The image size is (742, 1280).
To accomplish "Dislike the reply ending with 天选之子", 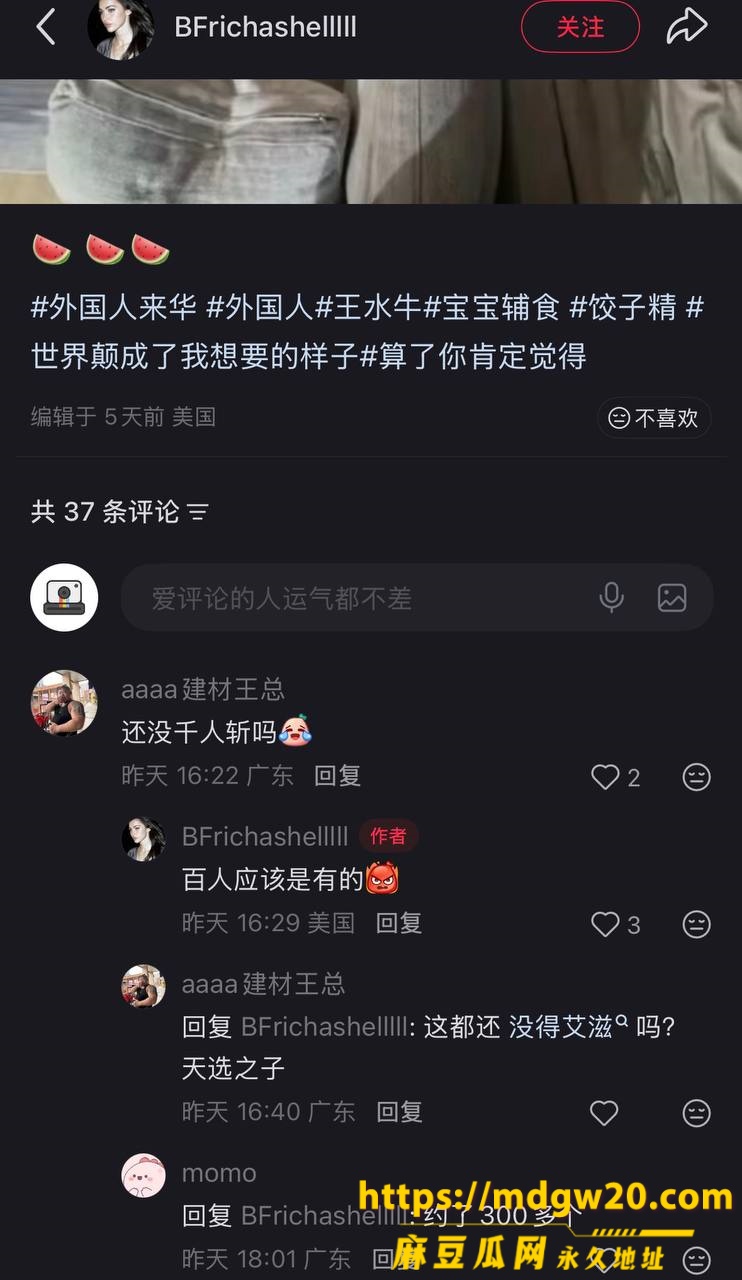I will pos(697,1112).
